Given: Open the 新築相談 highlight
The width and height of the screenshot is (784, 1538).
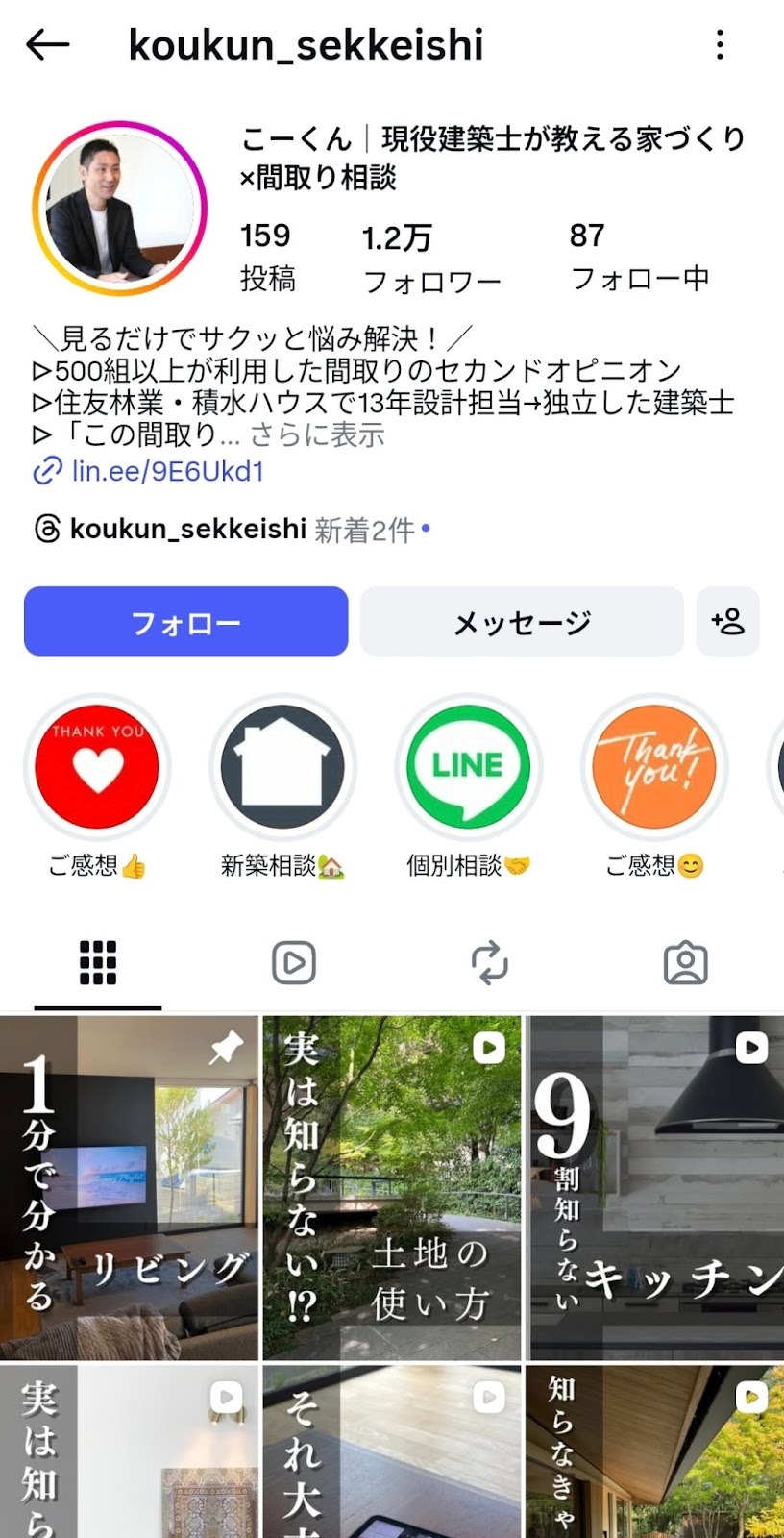Looking at the screenshot, I should pos(282,768).
